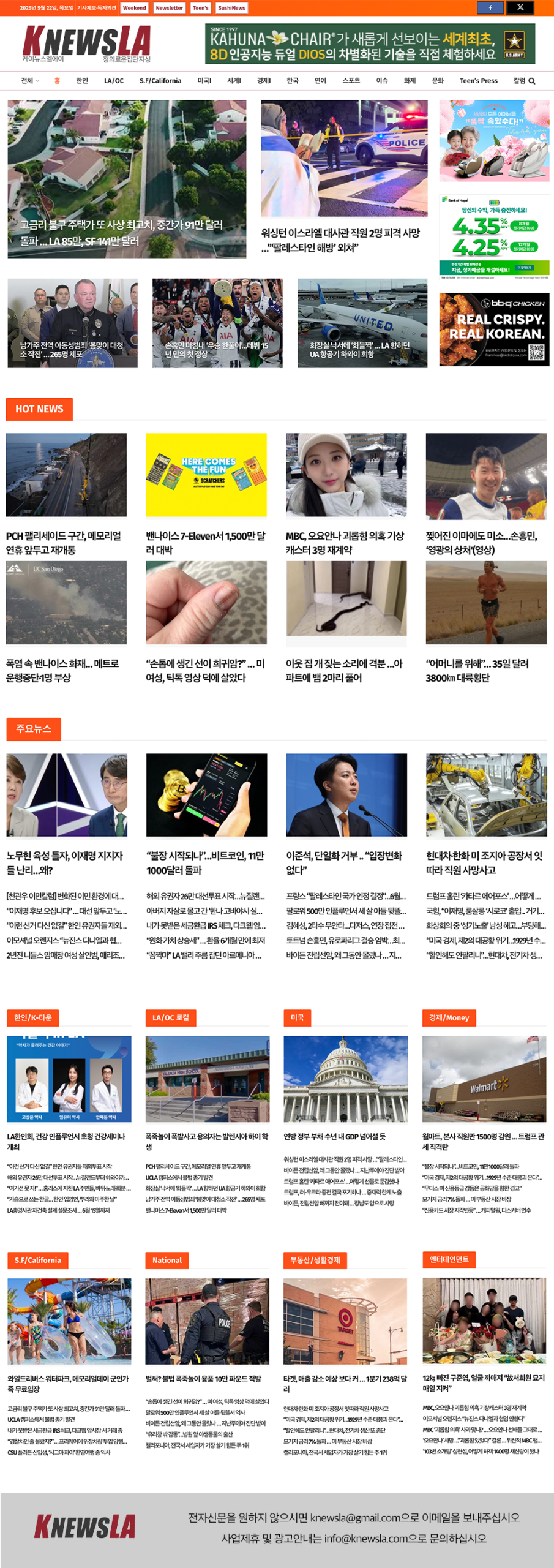This screenshot has height=1568, width=554.
Task: Open the SushiNews button
Action: (231, 8)
